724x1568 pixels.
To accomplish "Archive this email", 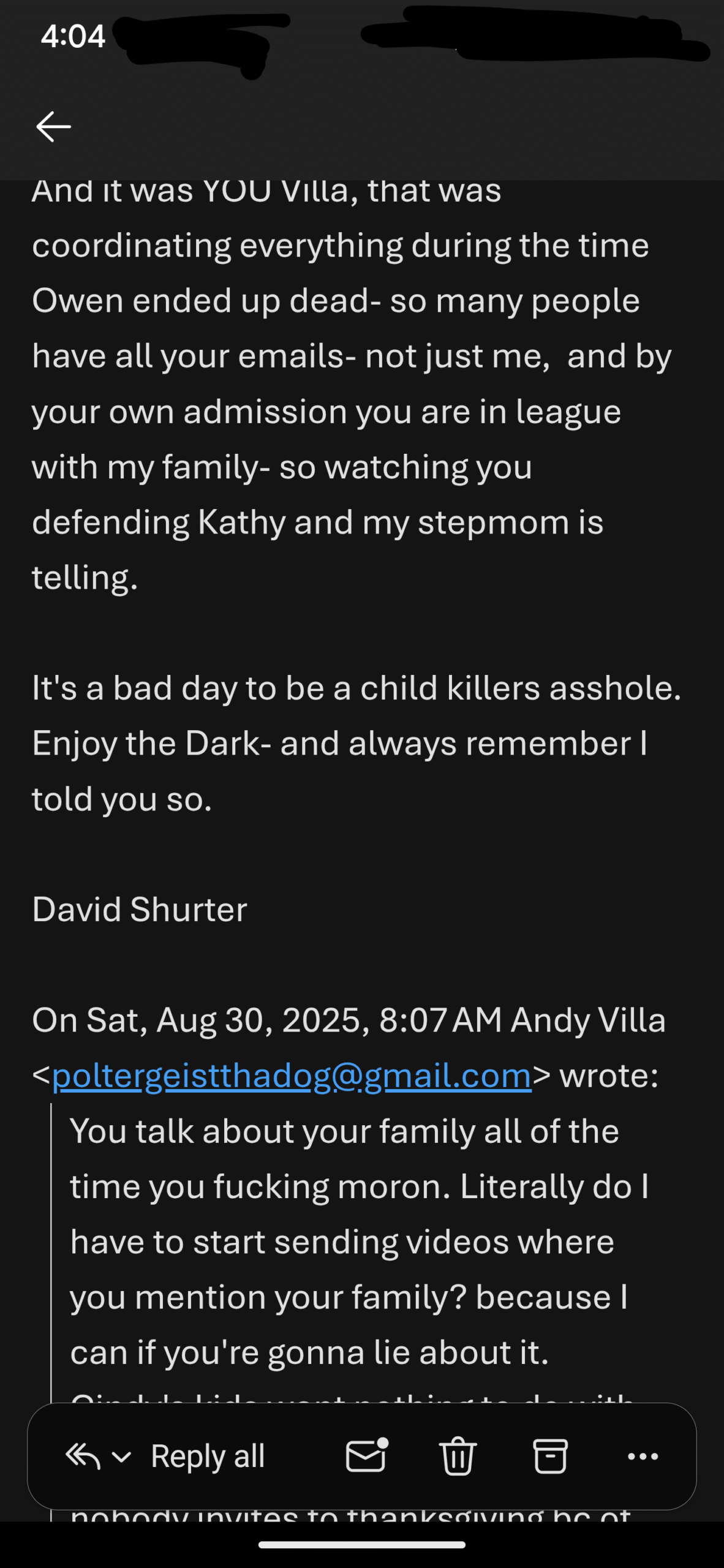I will coord(550,1456).
